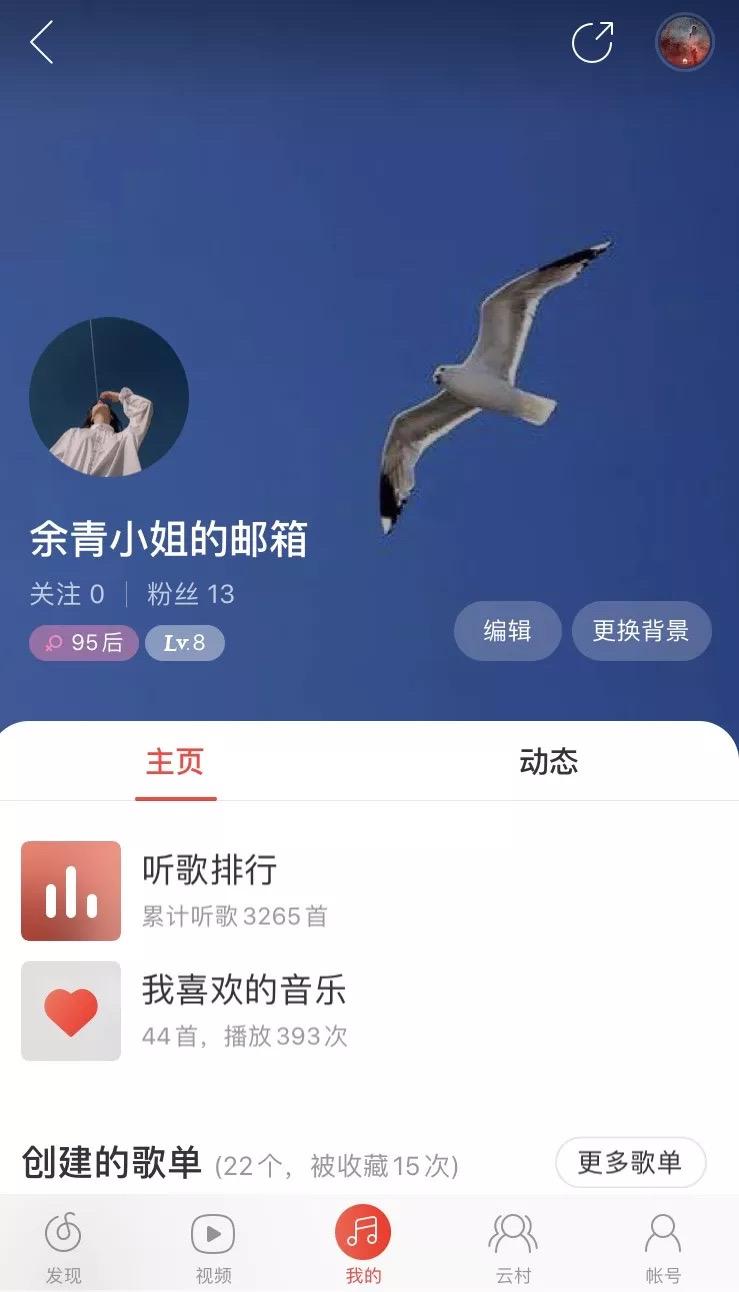Open the 我的 tab
This screenshot has height=1292, width=739.
[363, 1246]
